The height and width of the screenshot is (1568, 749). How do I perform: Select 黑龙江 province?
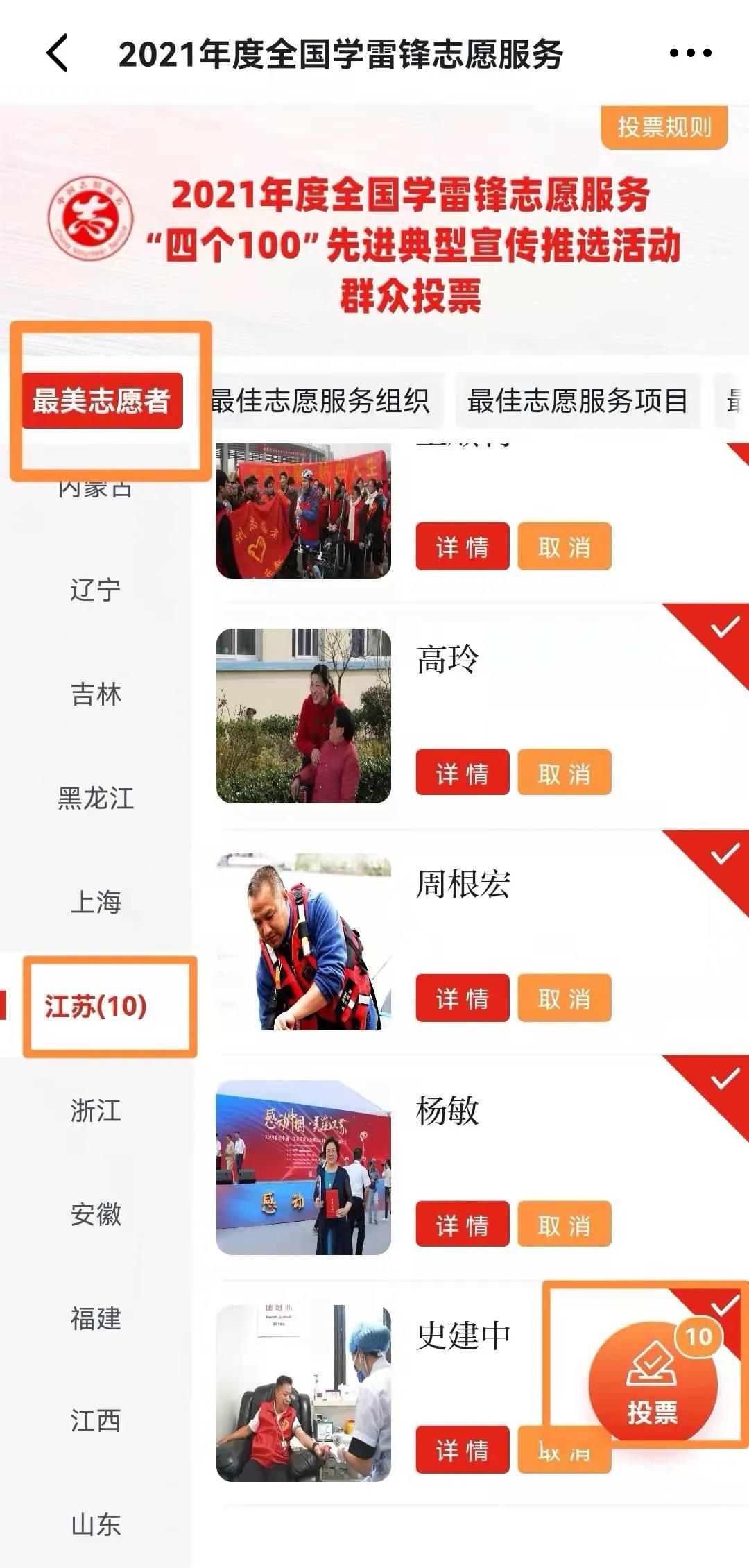[96, 798]
